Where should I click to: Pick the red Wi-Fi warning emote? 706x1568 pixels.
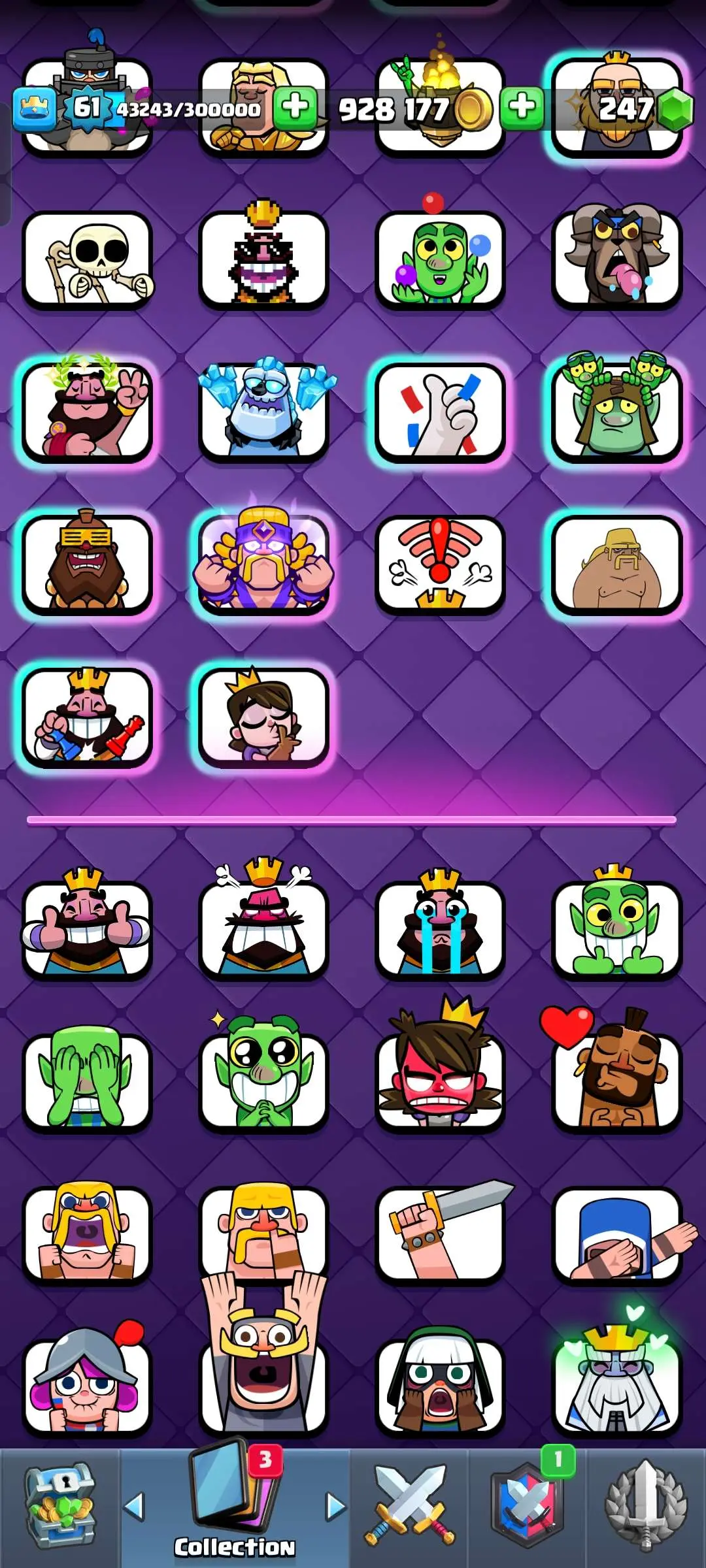click(440, 564)
